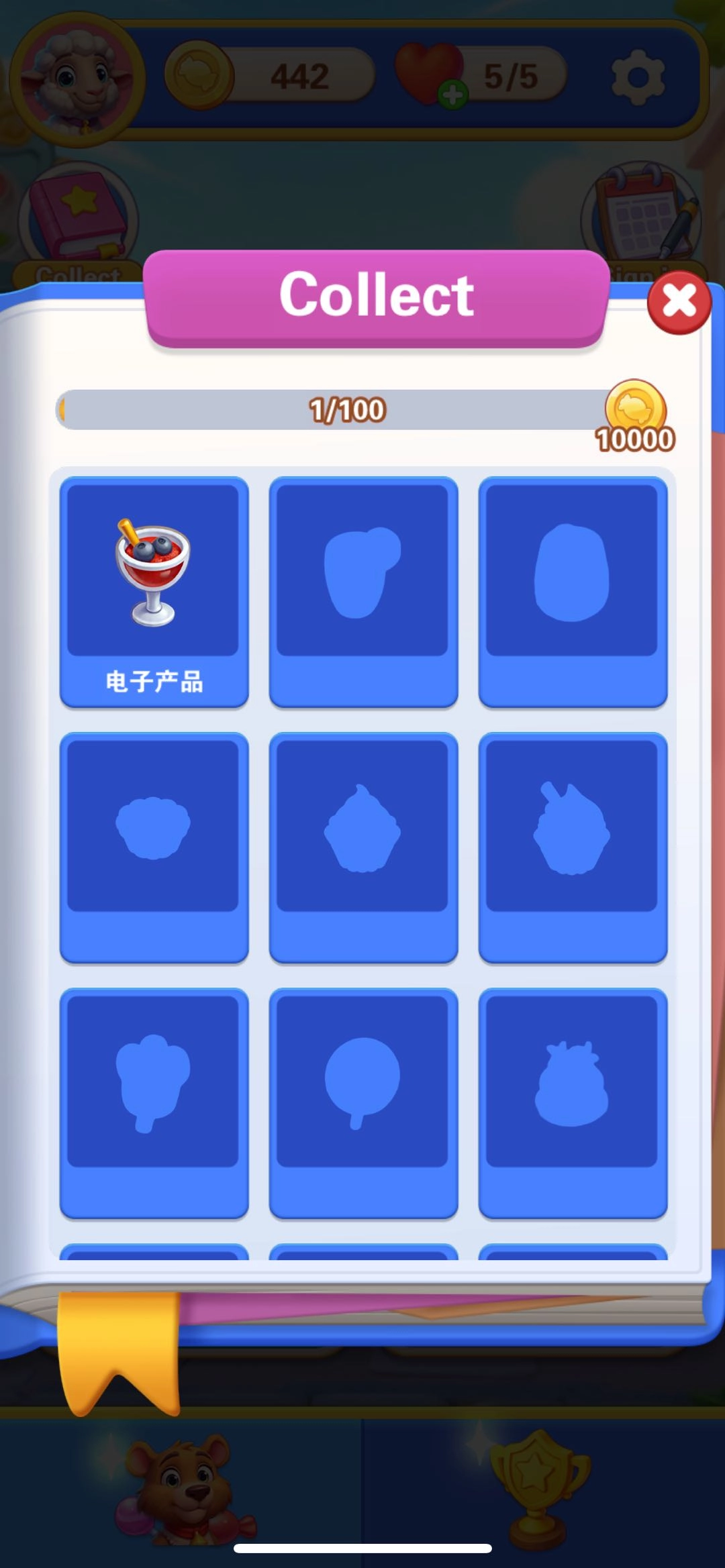Close the Collect book dialog
The image size is (725, 1568).
click(x=679, y=302)
